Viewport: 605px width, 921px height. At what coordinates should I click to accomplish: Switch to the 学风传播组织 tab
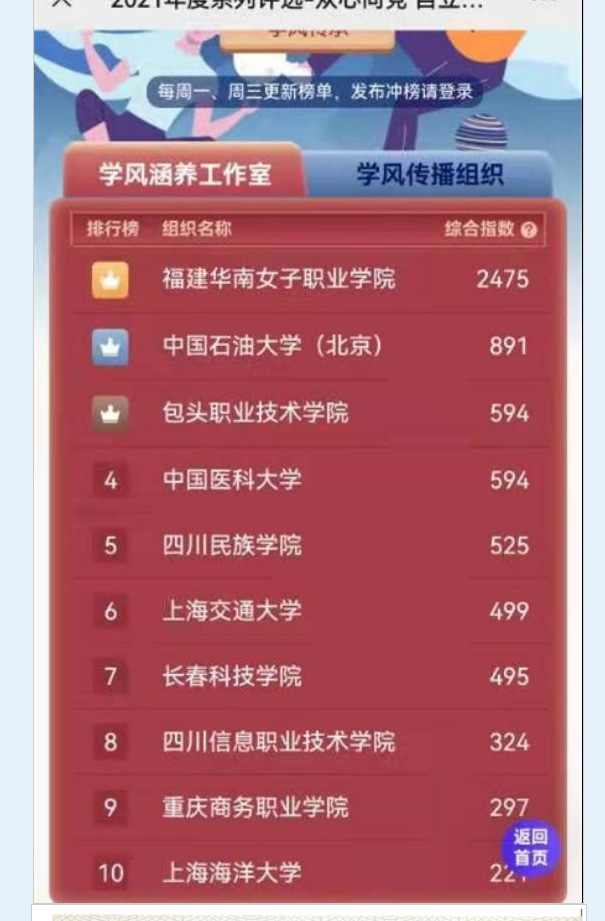point(429,175)
